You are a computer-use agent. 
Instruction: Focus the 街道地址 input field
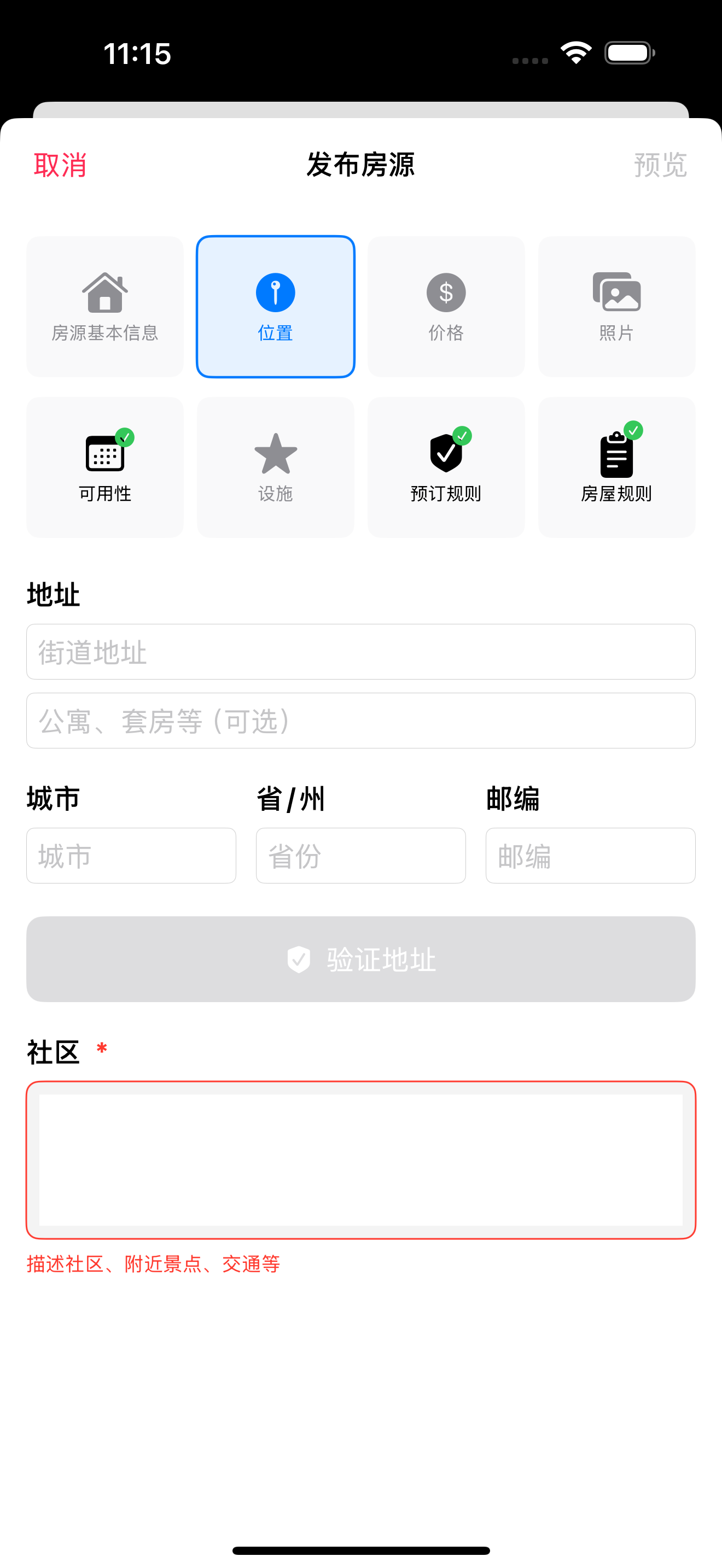tap(360, 652)
